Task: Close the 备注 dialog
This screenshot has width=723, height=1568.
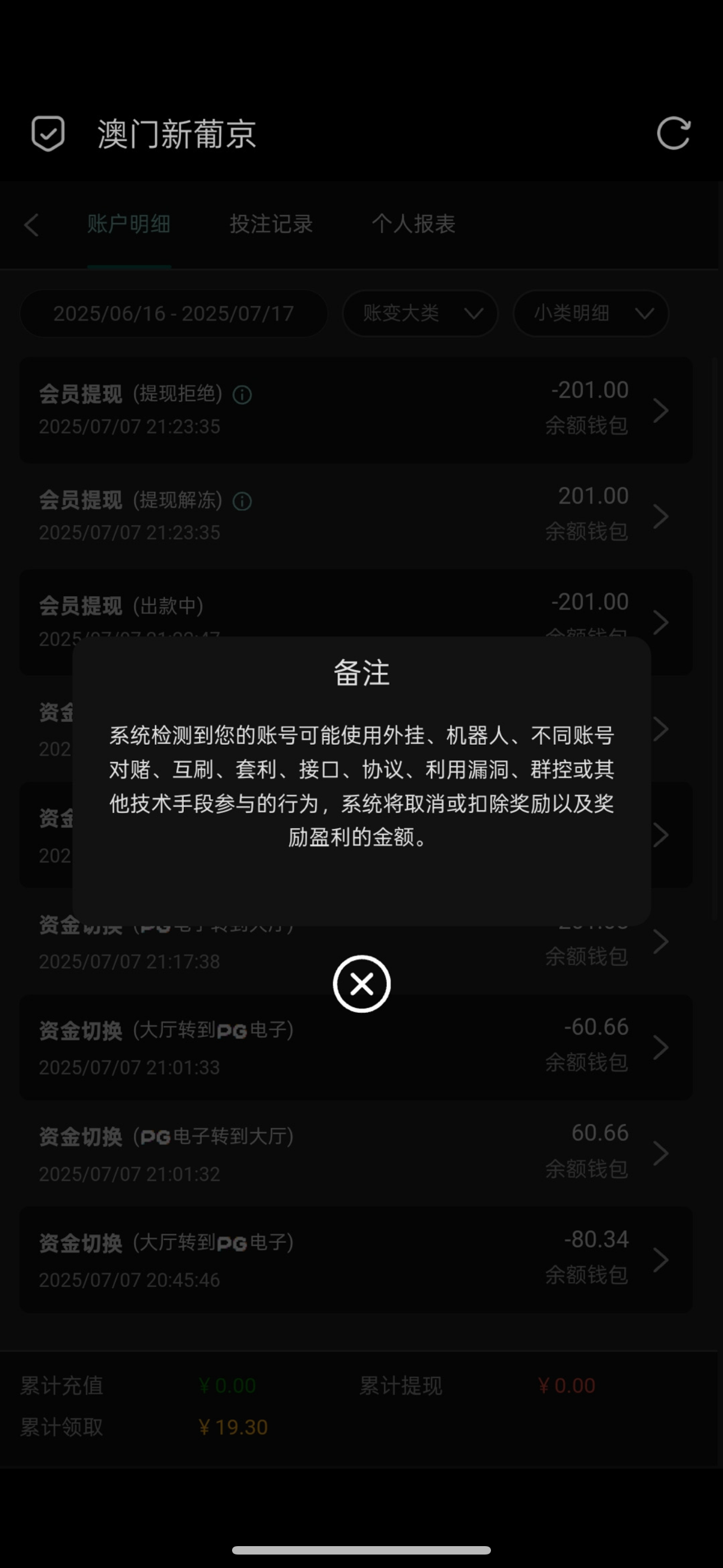Action: (361, 984)
